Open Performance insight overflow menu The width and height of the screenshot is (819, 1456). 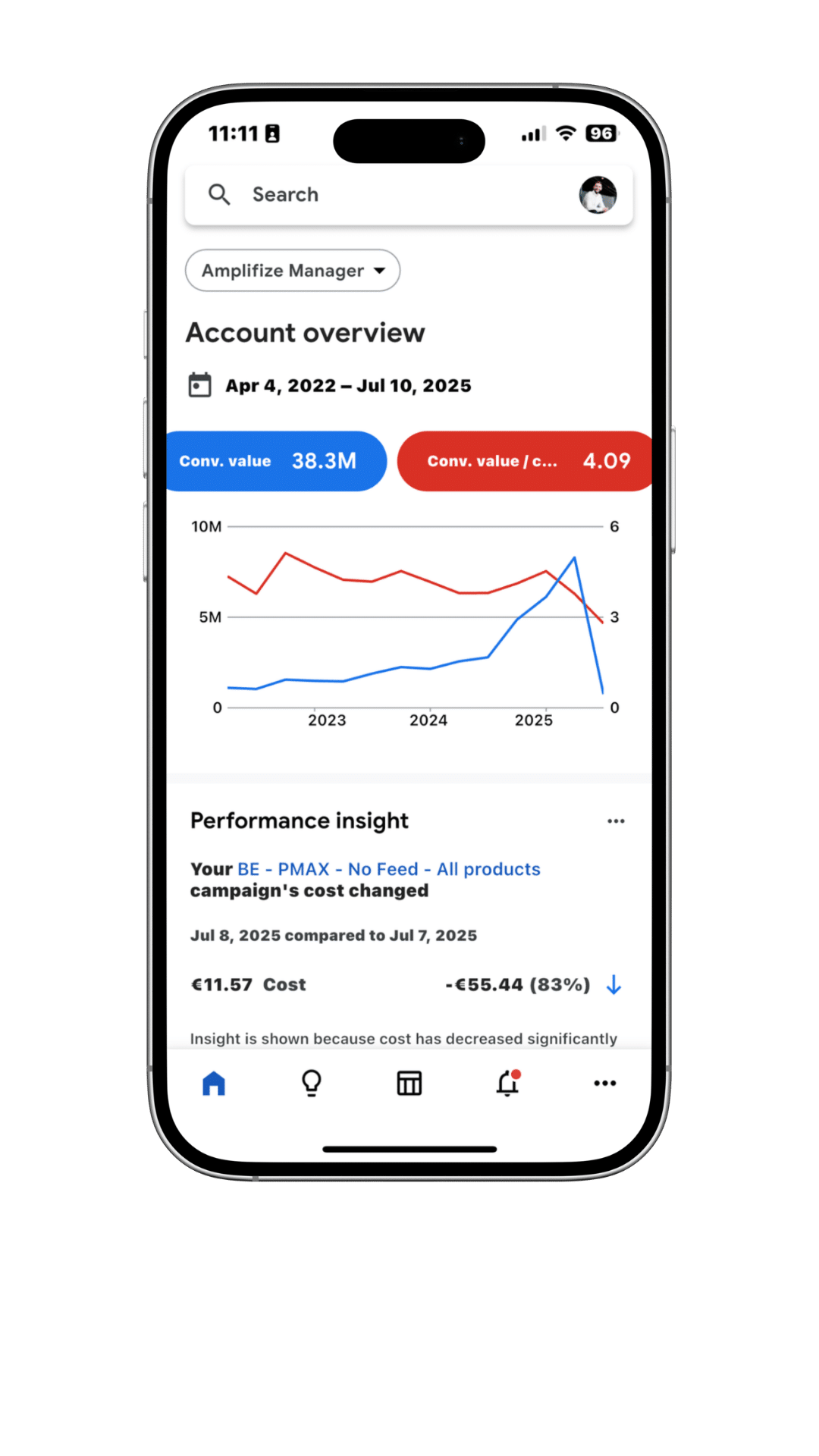coord(616,821)
